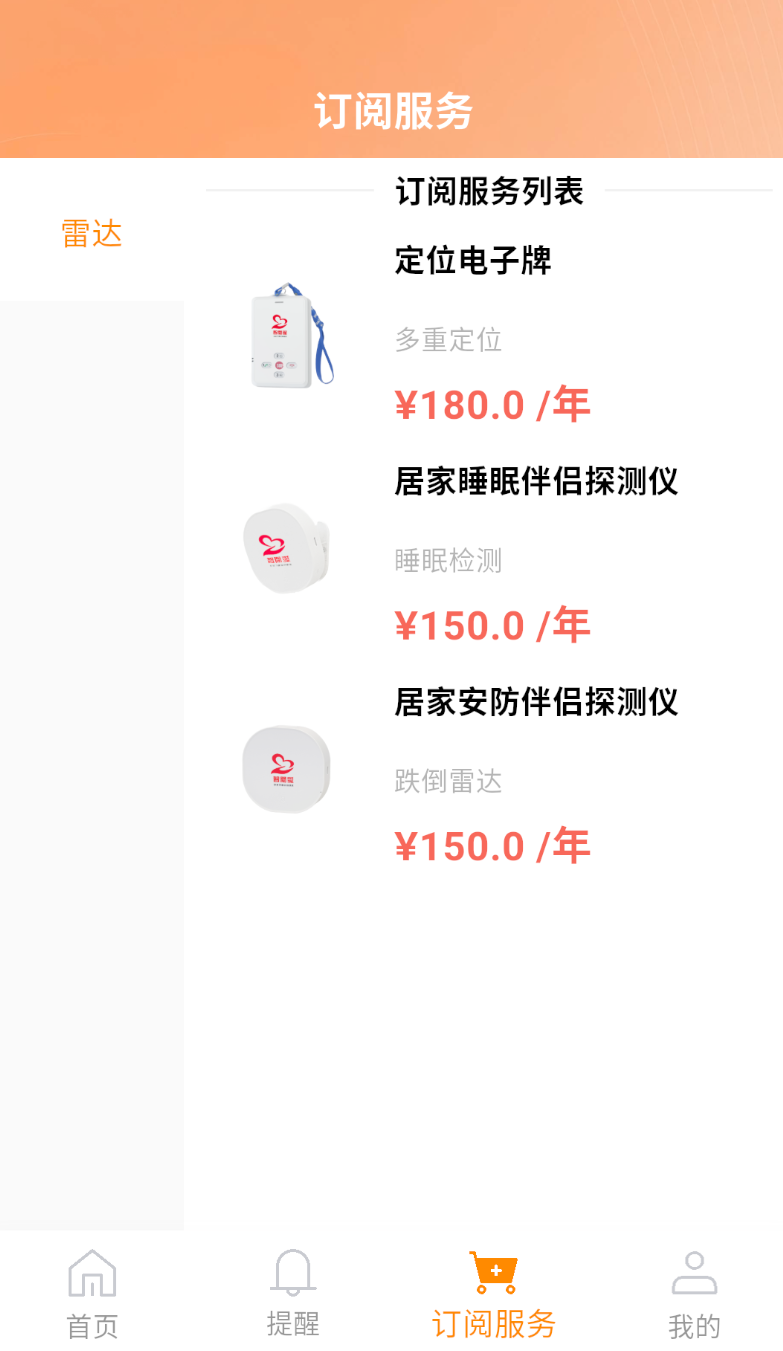
Task: Tap the shopping cart subscription icon
Action: coord(494,1270)
